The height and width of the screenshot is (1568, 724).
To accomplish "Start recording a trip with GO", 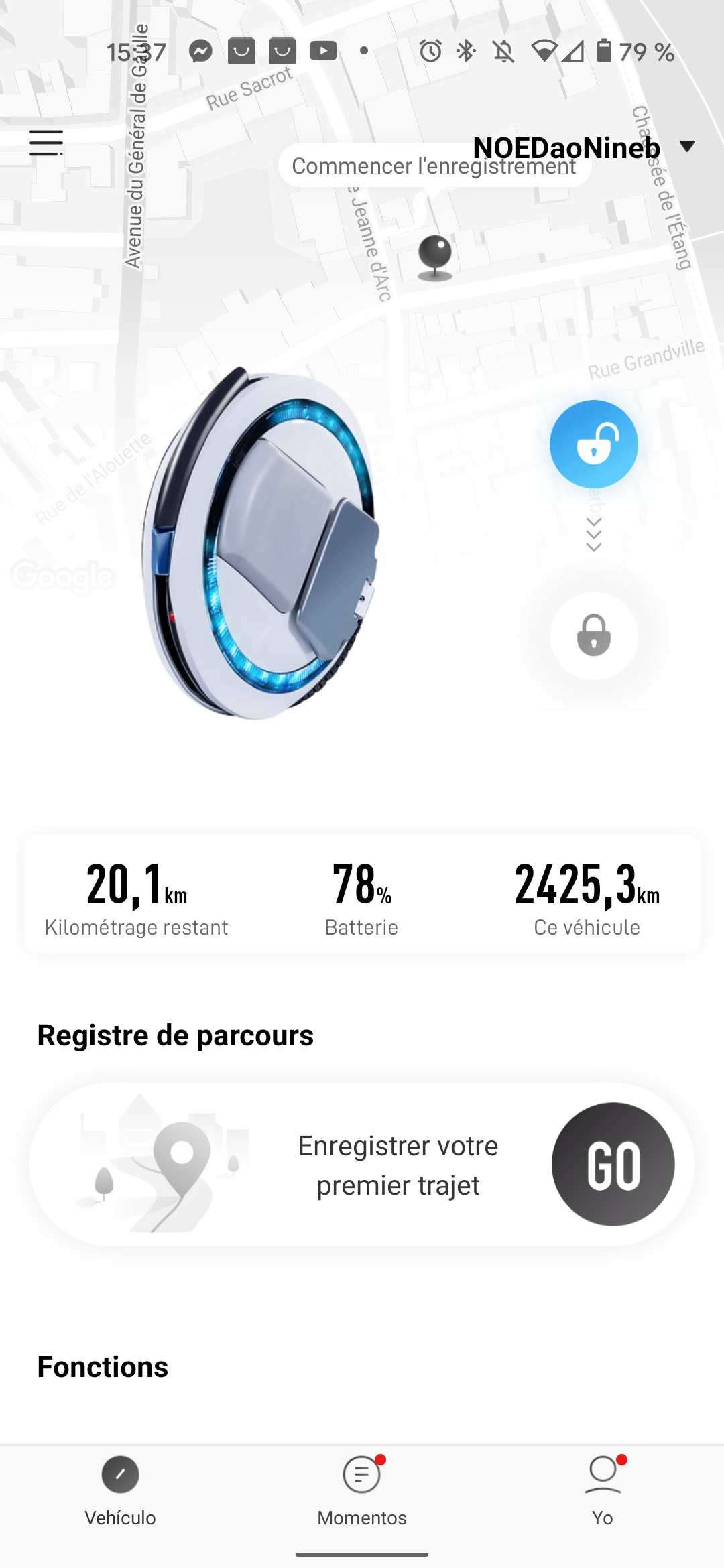I will 613,1164.
